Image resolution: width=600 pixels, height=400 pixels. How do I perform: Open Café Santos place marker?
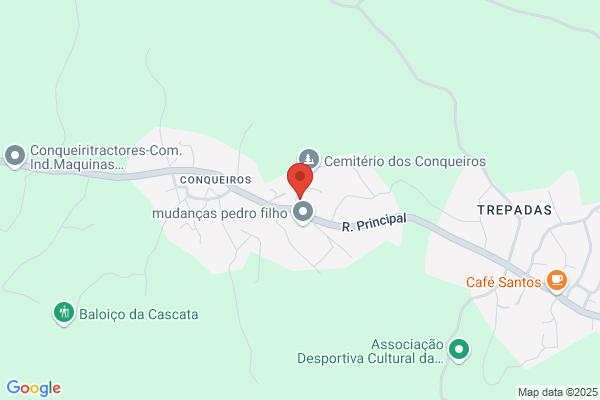click(x=557, y=281)
